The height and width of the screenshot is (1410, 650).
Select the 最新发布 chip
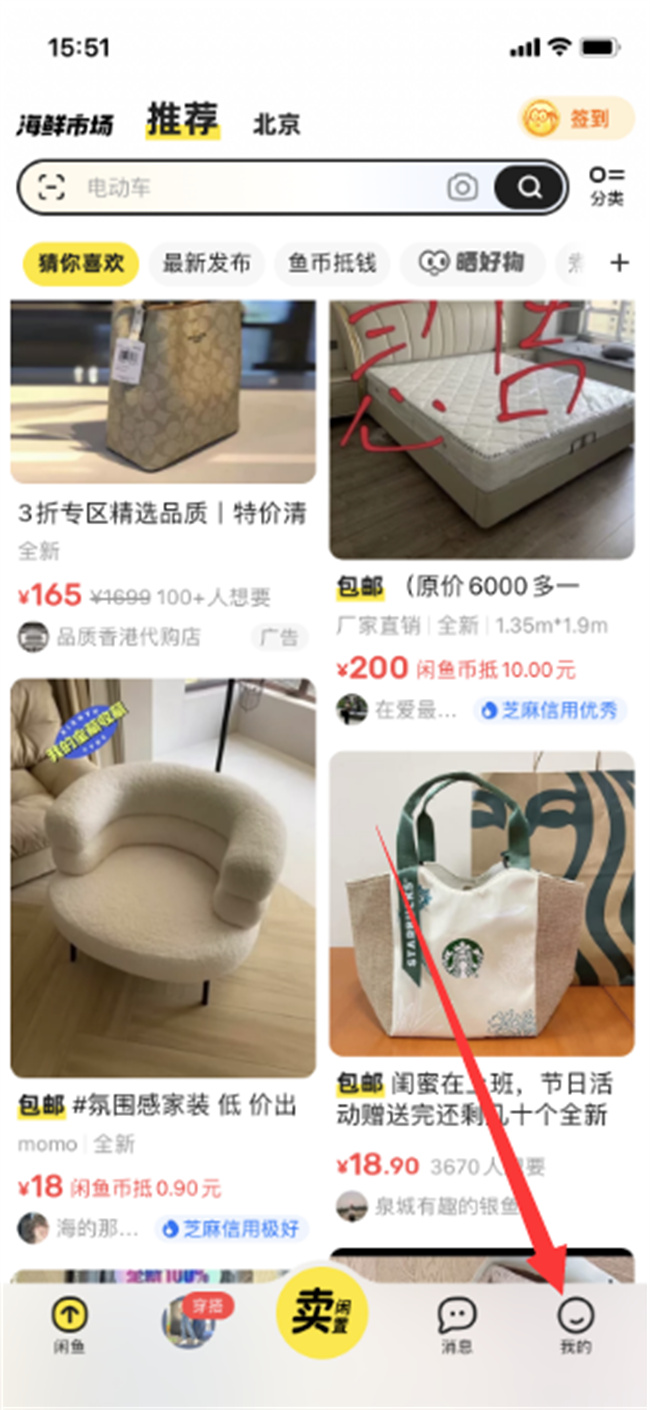(x=206, y=263)
